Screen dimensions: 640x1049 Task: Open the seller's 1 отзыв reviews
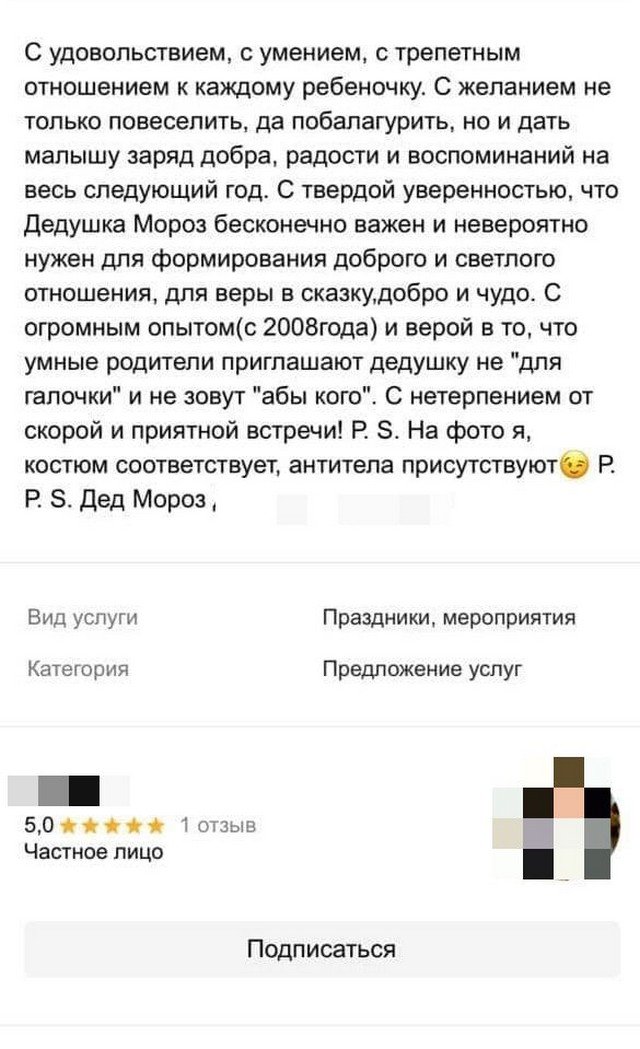pyautogui.click(x=218, y=826)
